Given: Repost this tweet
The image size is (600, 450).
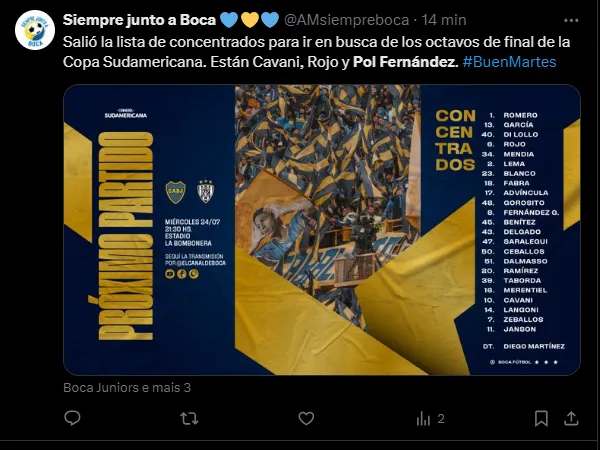Looking at the screenshot, I should point(189,418).
